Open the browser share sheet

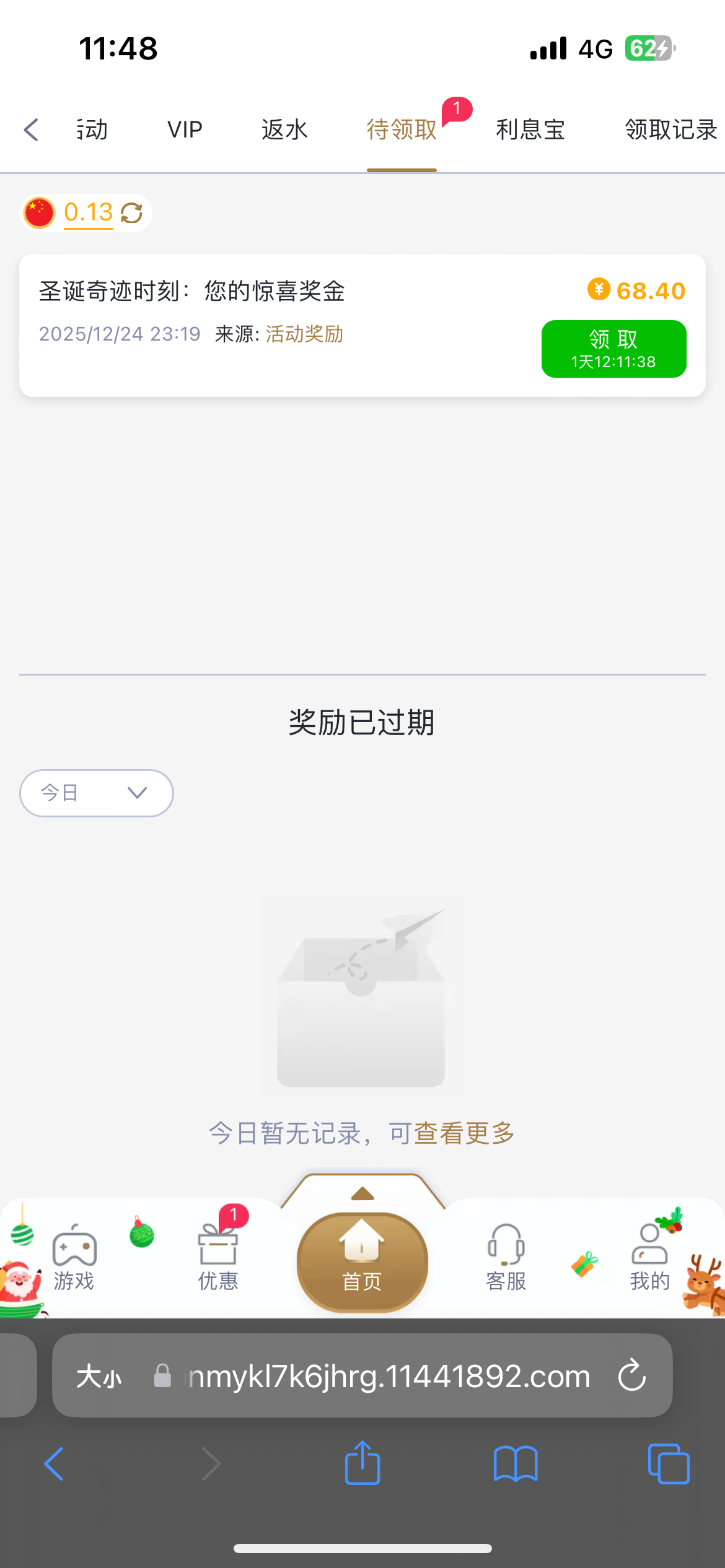click(x=362, y=1464)
